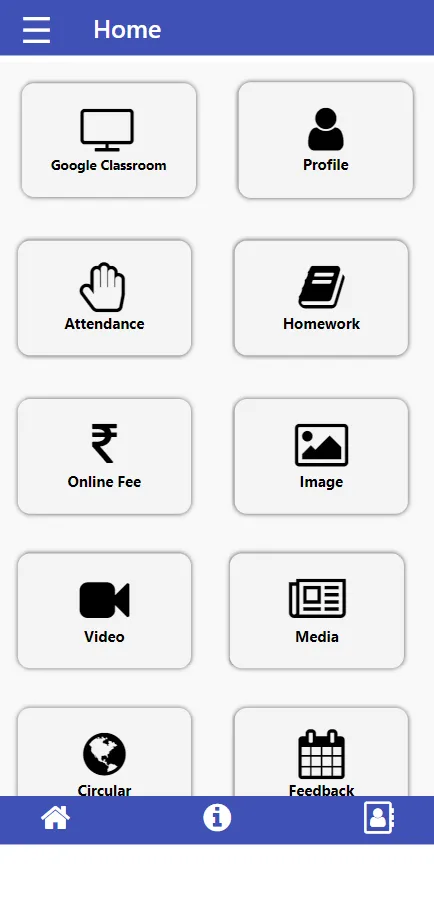This screenshot has width=434, height=906.
Task: Go to Online Fee payment
Action: pyautogui.click(x=105, y=456)
